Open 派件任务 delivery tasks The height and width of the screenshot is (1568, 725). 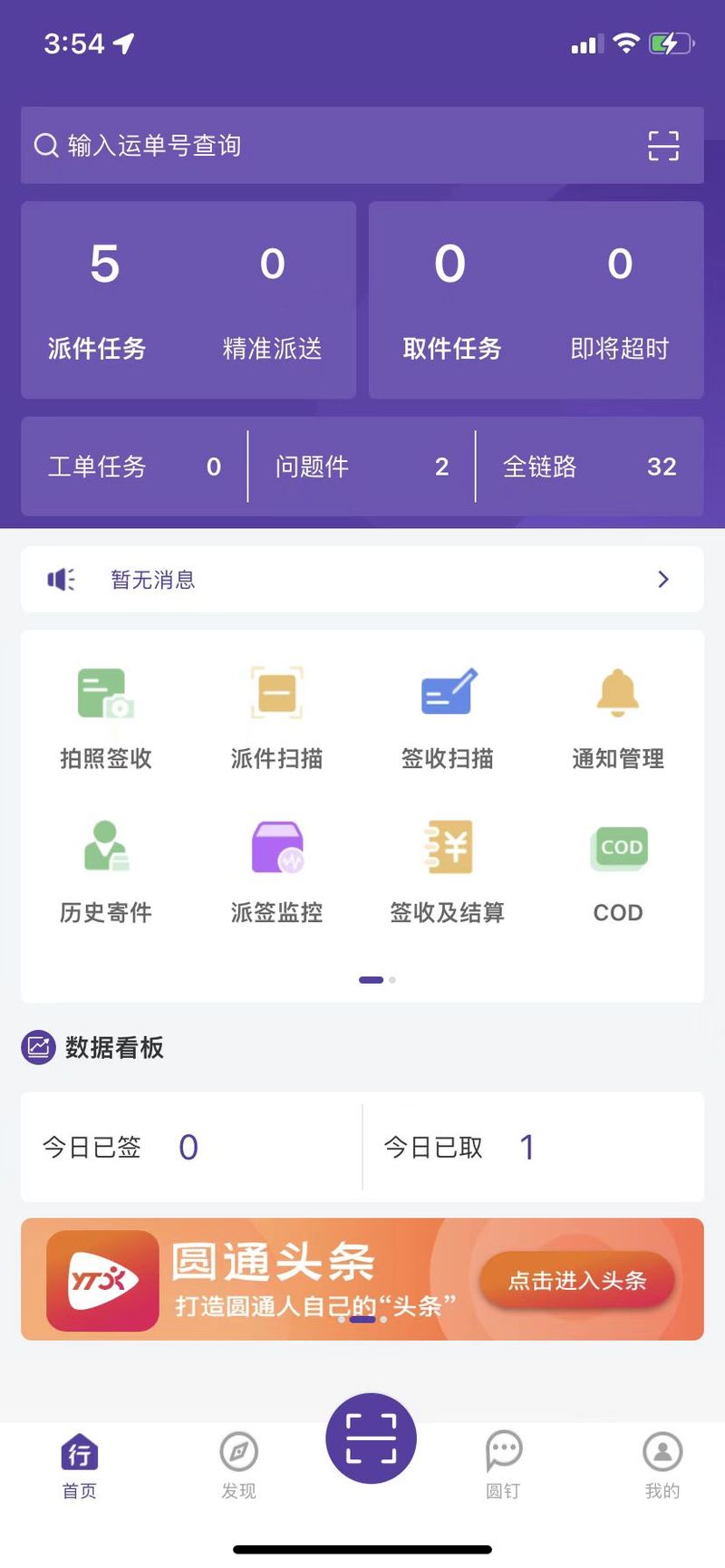[98, 301]
